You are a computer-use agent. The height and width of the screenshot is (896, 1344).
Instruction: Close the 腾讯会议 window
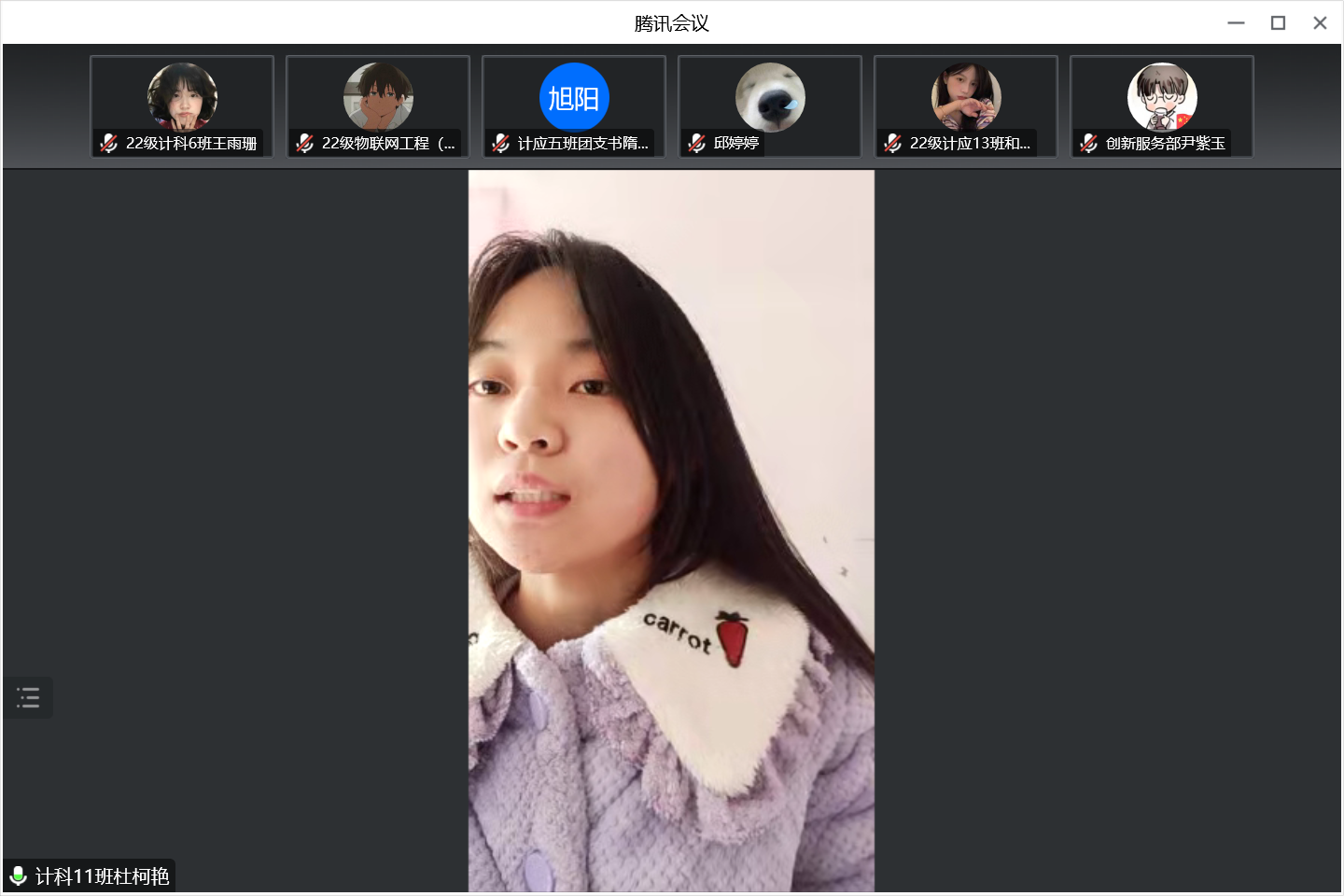(1320, 23)
